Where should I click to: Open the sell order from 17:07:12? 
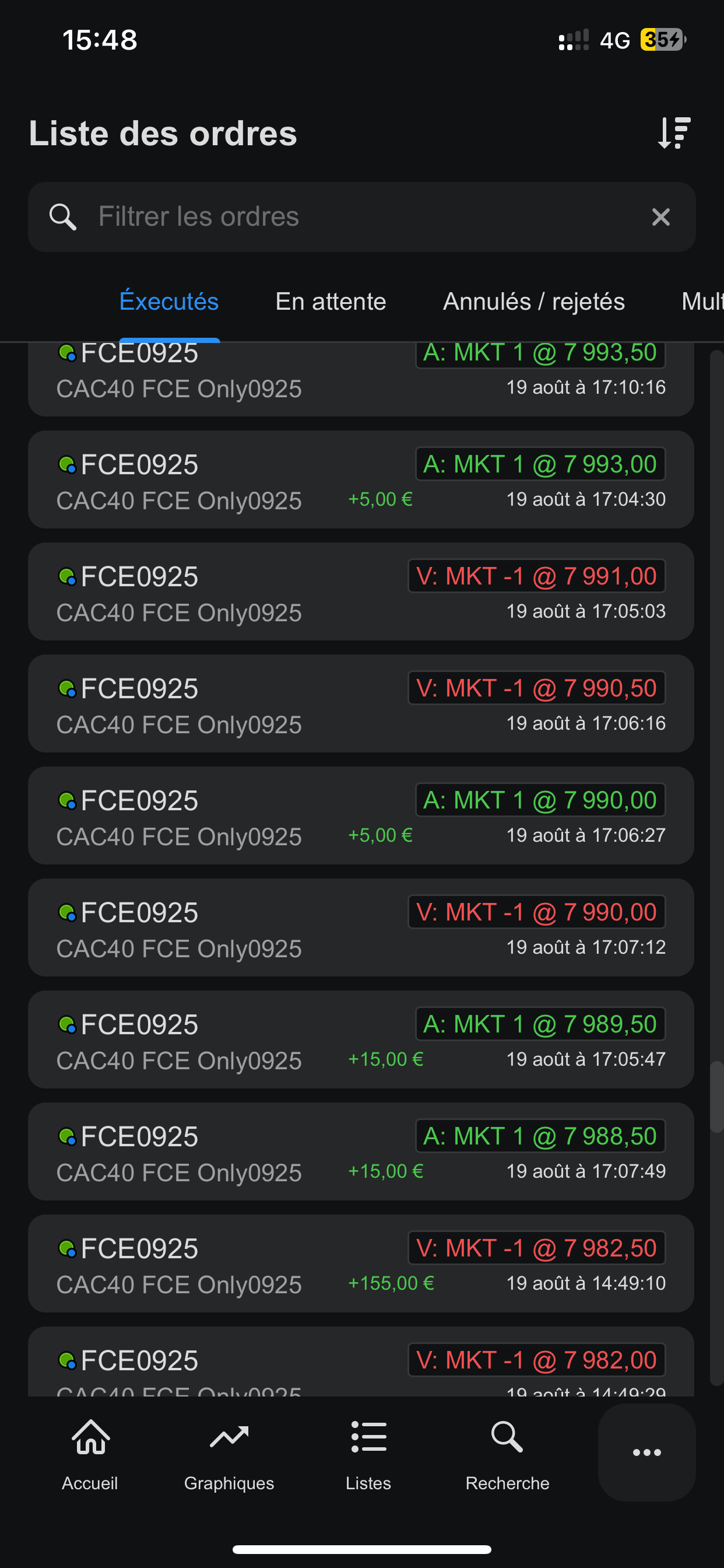coord(361,928)
